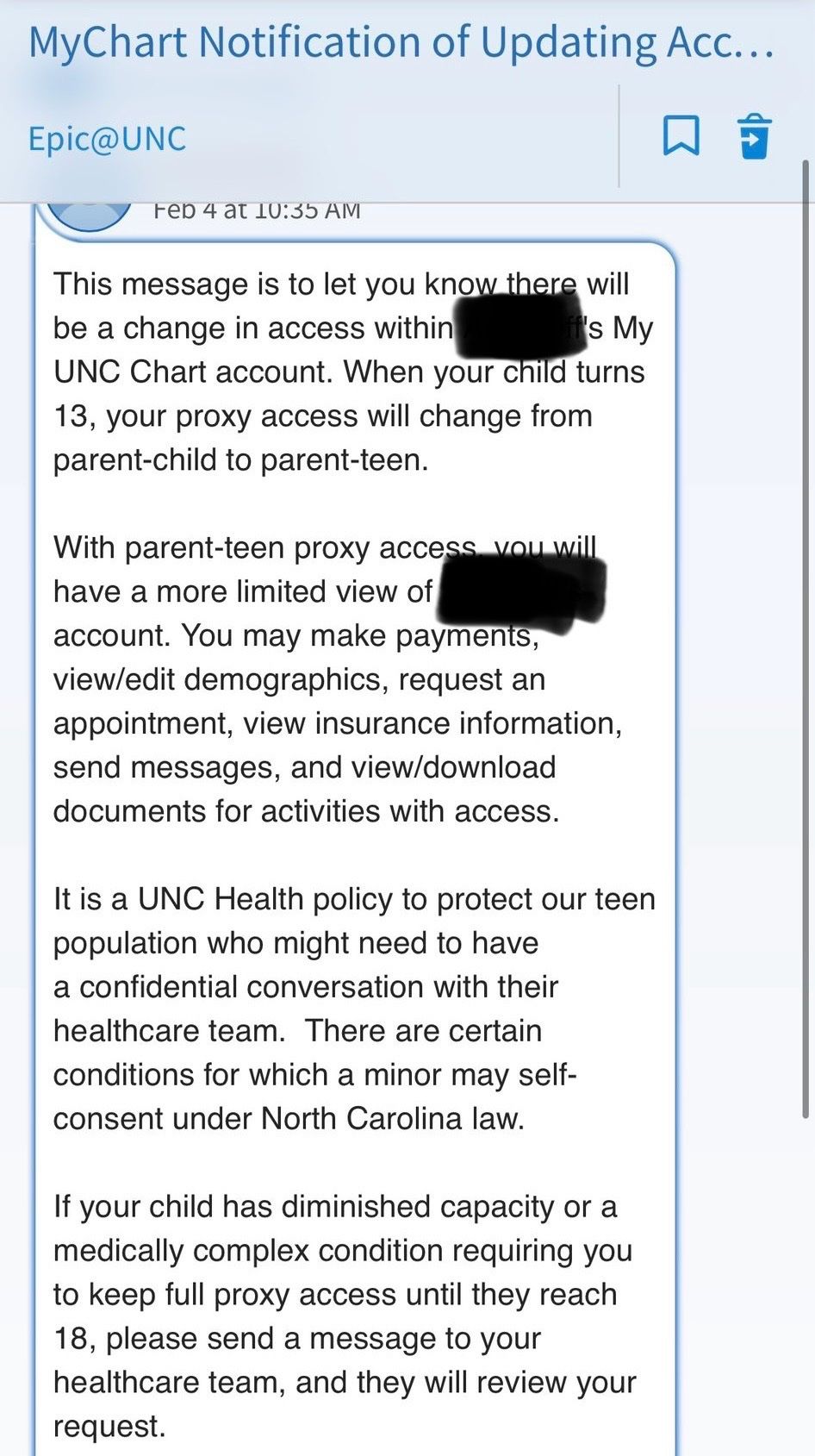Move this message to trash
815x1456 pixels.
tap(754, 136)
